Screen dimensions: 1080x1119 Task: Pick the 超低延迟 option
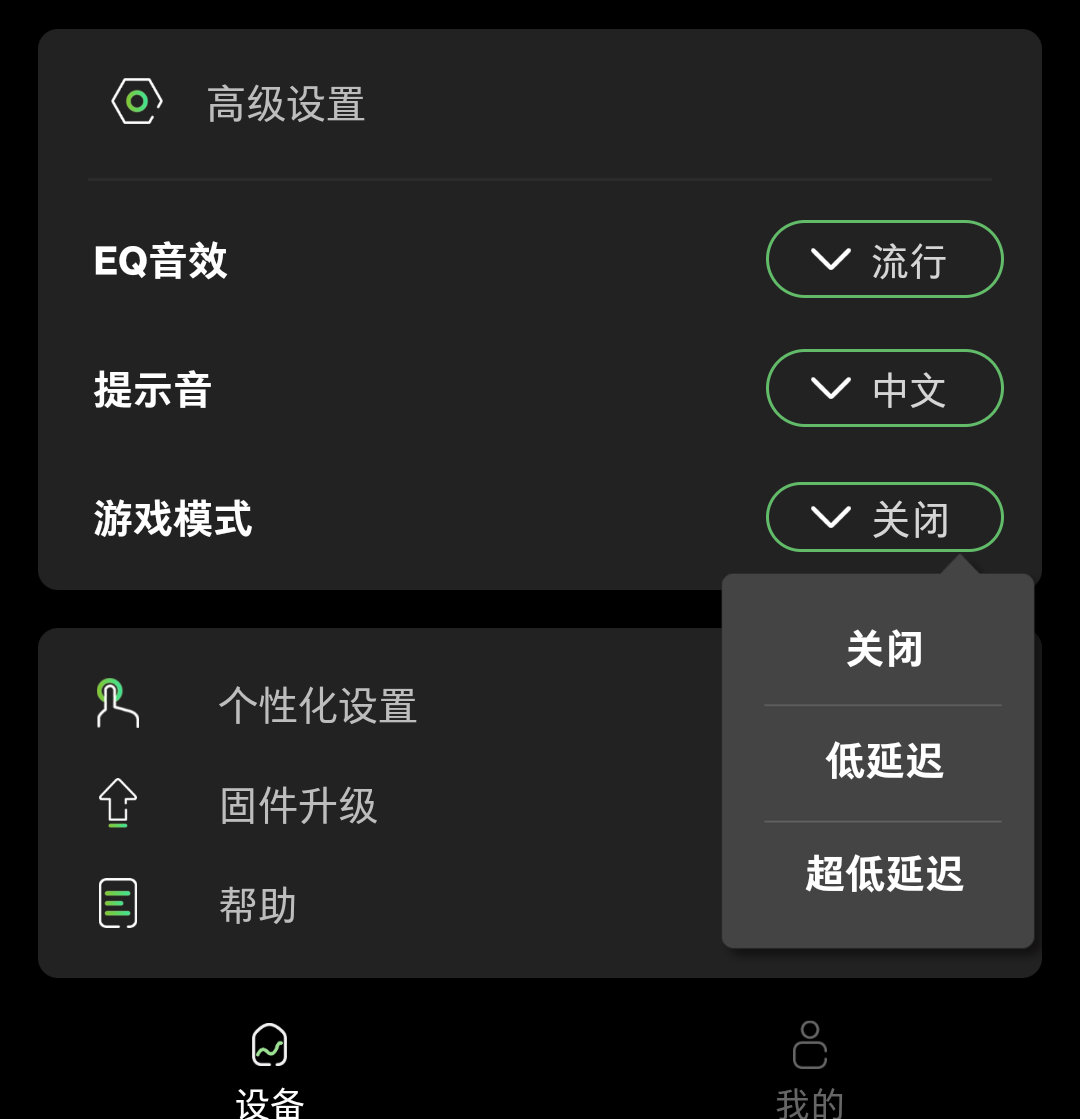click(x=884, y=874)
